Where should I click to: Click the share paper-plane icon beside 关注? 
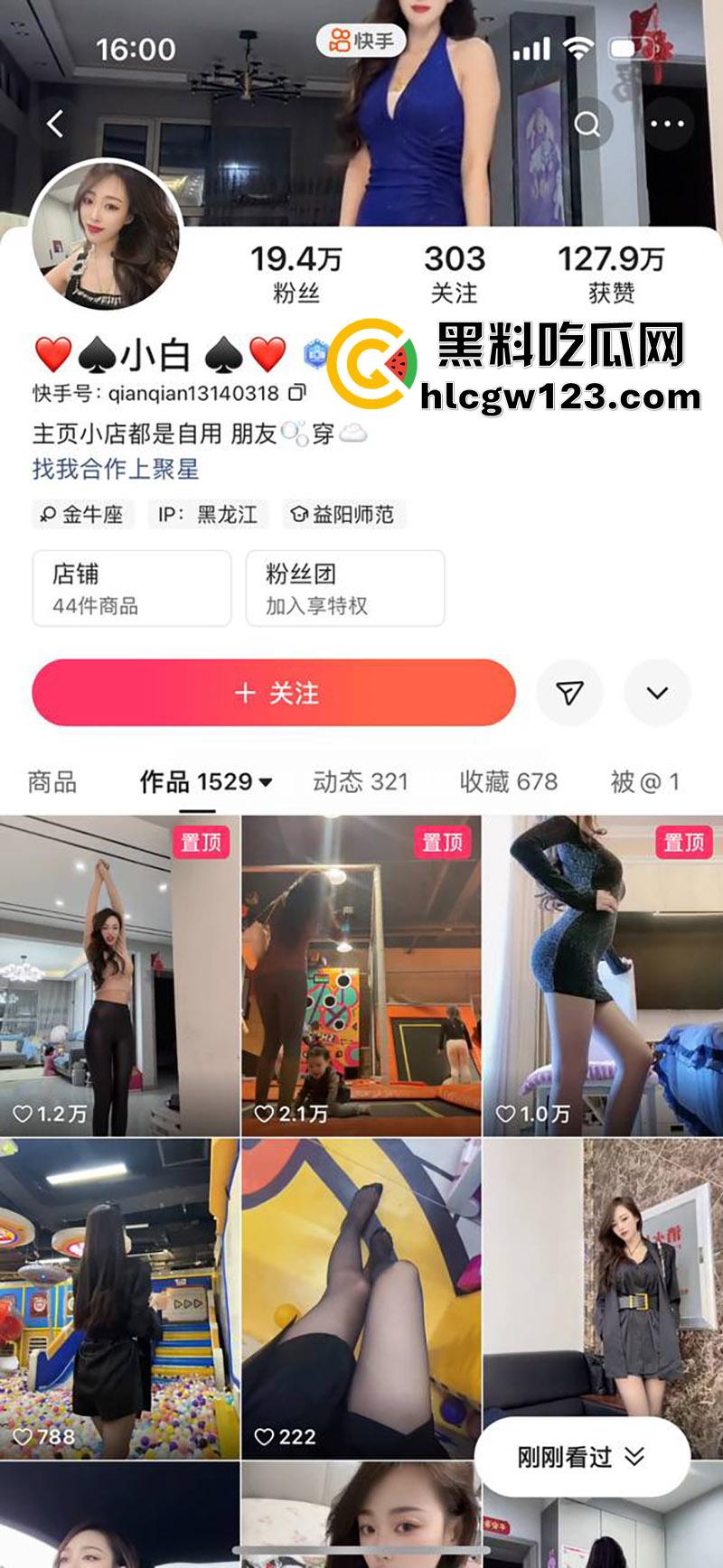point(569,691)
